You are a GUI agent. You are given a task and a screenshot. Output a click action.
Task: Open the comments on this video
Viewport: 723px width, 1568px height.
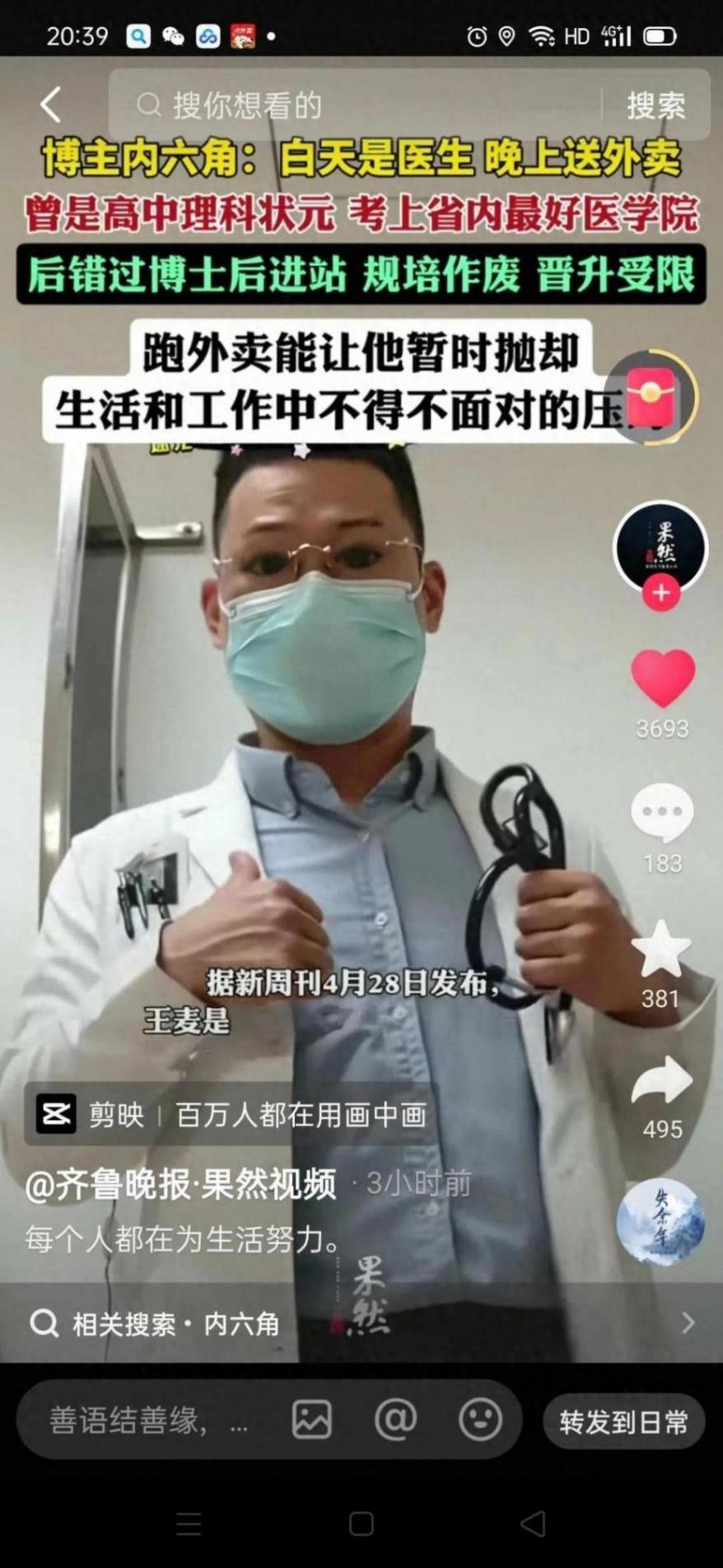click(x=662, y=814)
